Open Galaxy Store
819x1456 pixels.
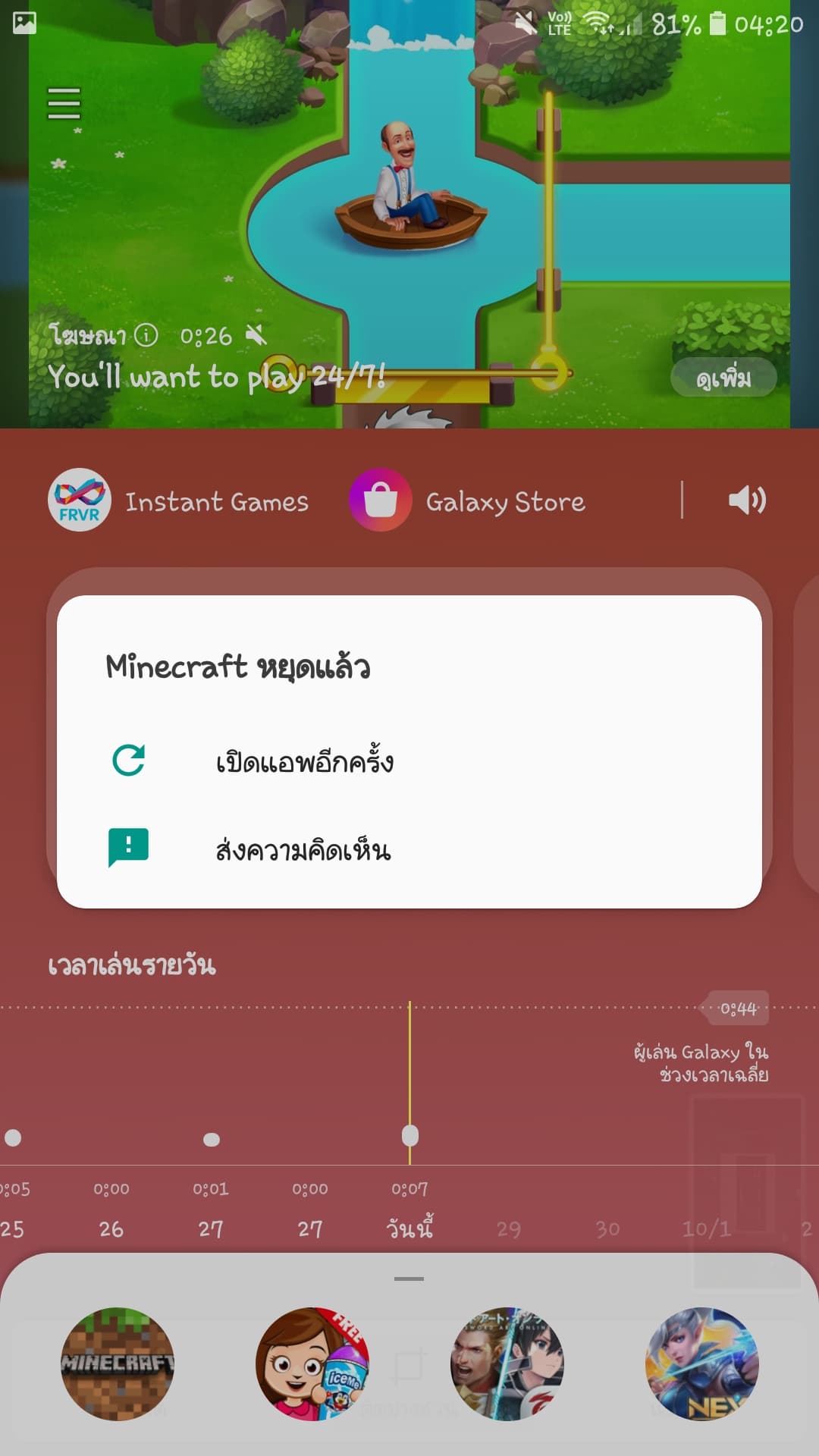click(467, 500)
